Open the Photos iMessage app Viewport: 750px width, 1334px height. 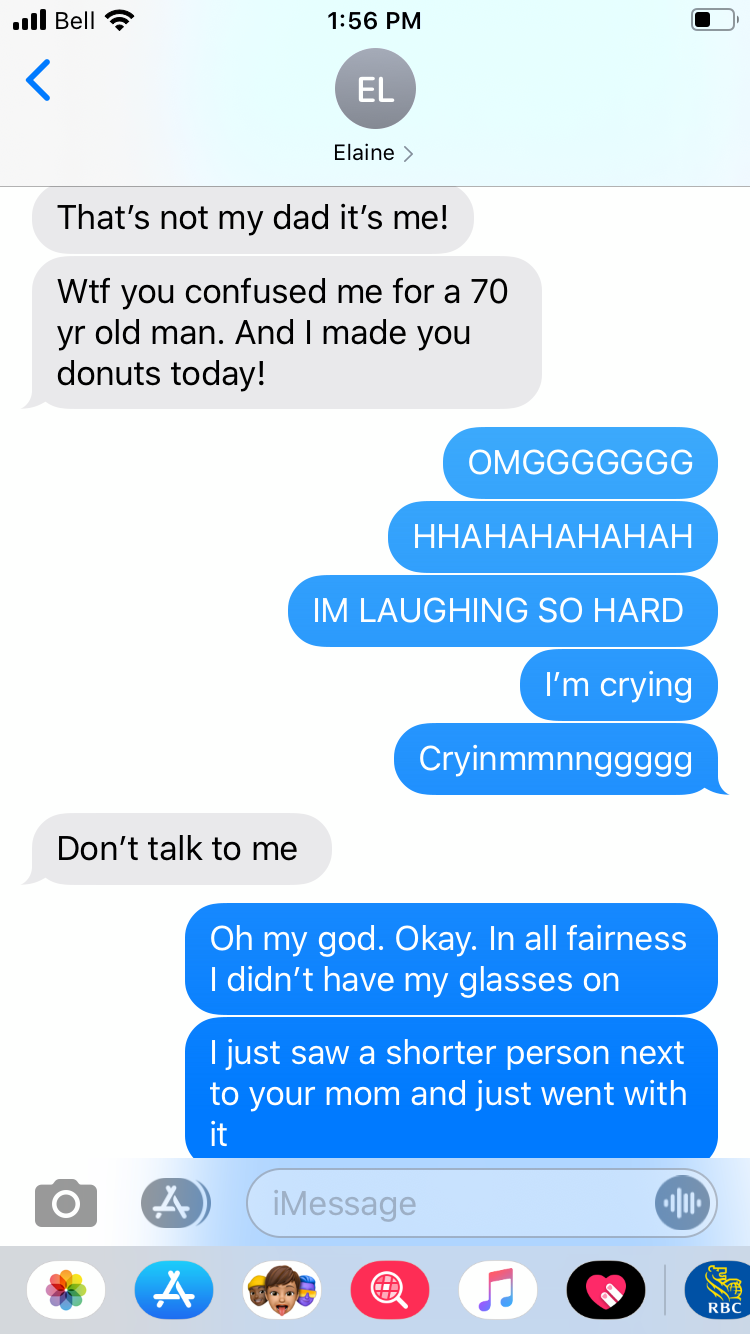(x=66, y=1290)
